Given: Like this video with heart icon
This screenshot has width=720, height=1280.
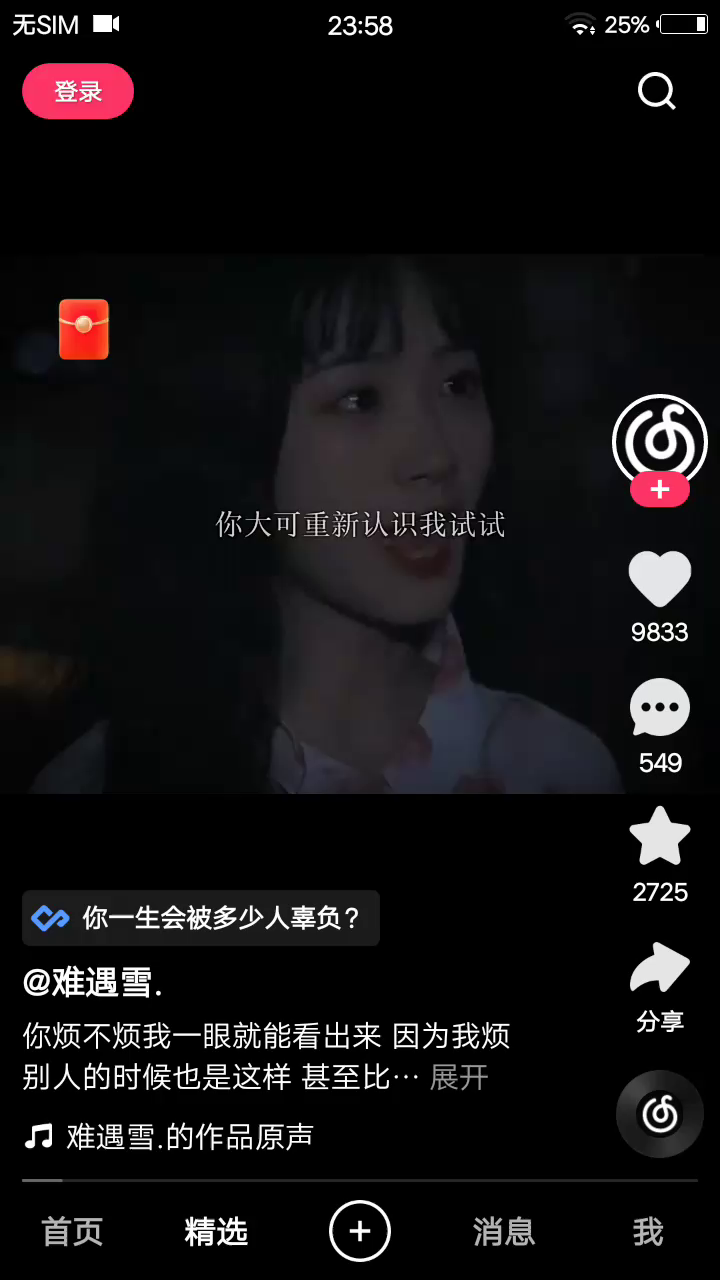Looking at the screenshot, I should 660,580.
